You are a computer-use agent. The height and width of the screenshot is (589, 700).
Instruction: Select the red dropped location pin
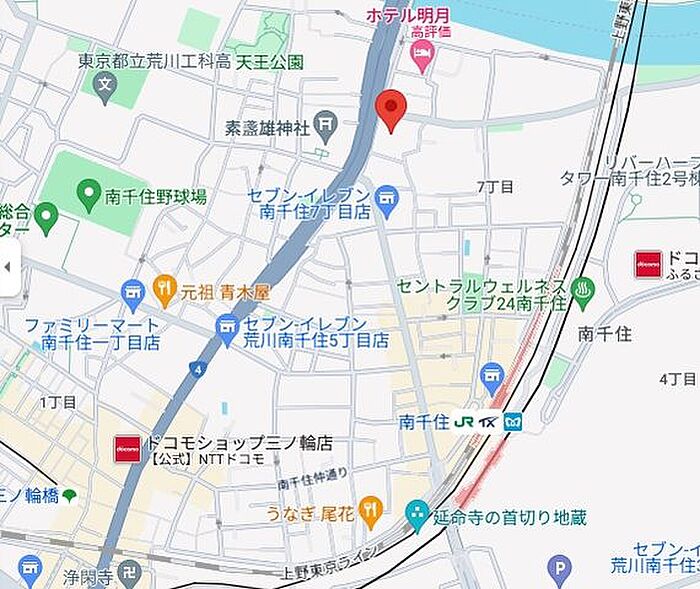[x=390, y=110]
